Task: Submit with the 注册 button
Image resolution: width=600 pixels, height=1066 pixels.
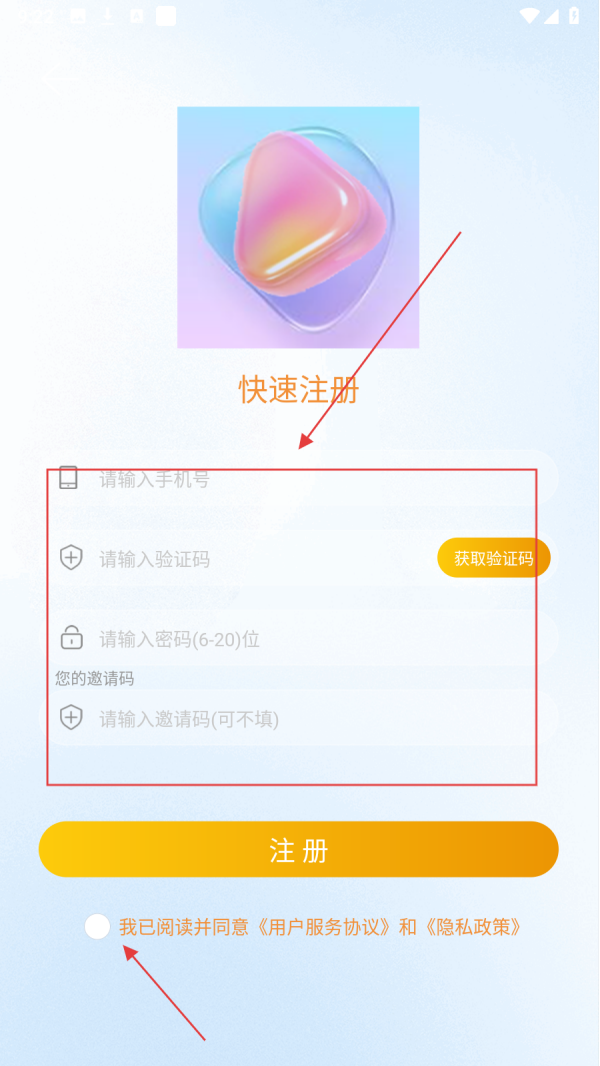Action: pyautogui.click(x=298, y=850)
